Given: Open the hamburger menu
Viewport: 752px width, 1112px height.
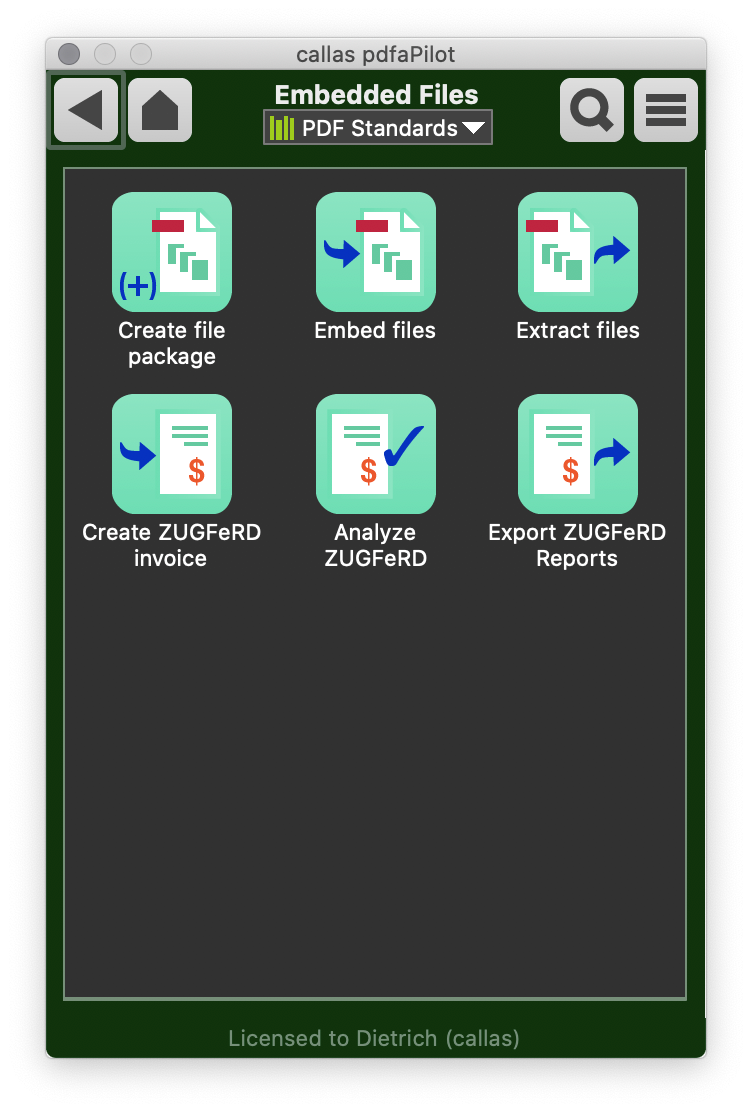Looking at the screenshot, I should (x=666, y=110).
